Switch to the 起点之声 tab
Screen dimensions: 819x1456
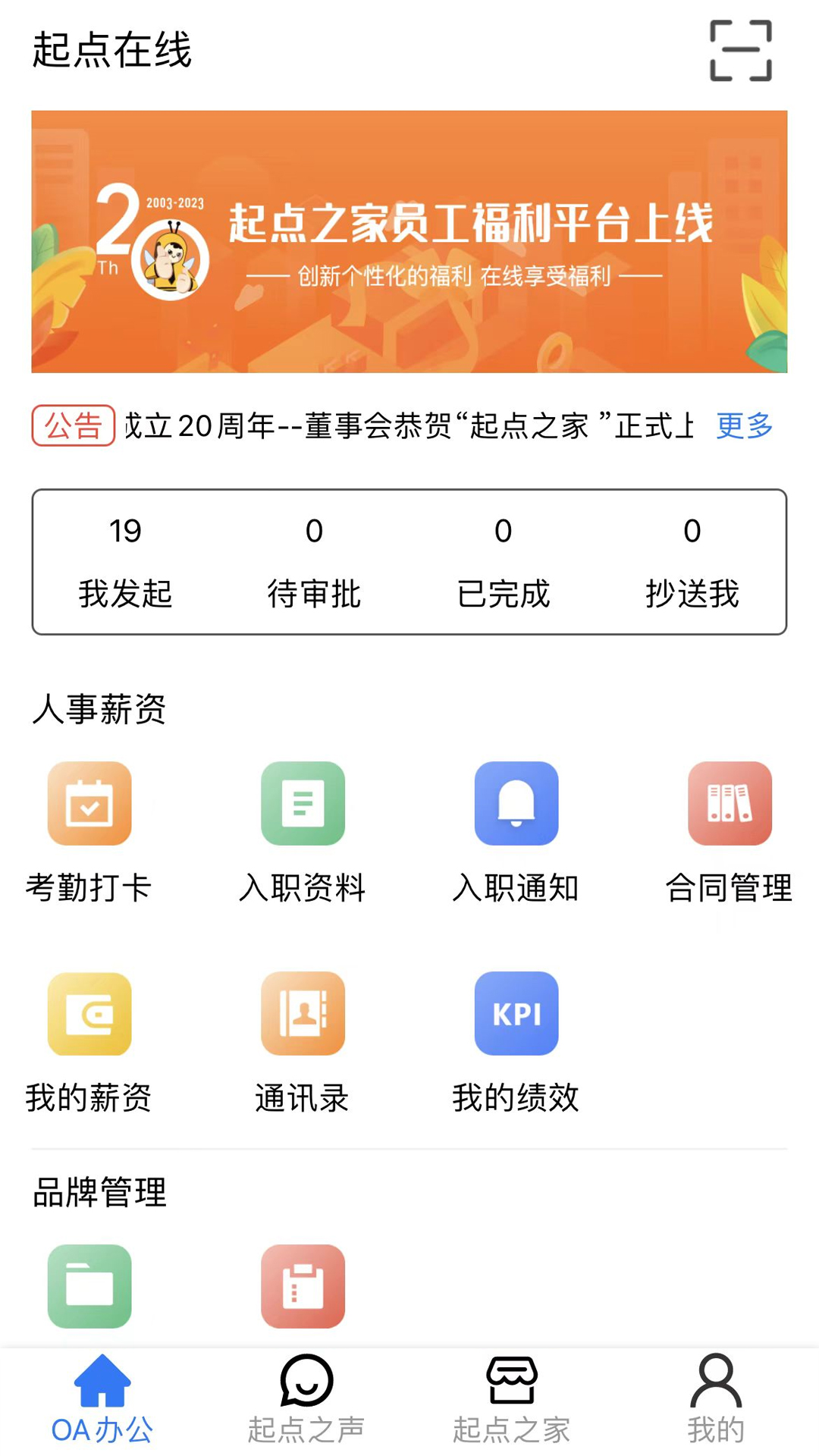click(x=306, y=1407)
